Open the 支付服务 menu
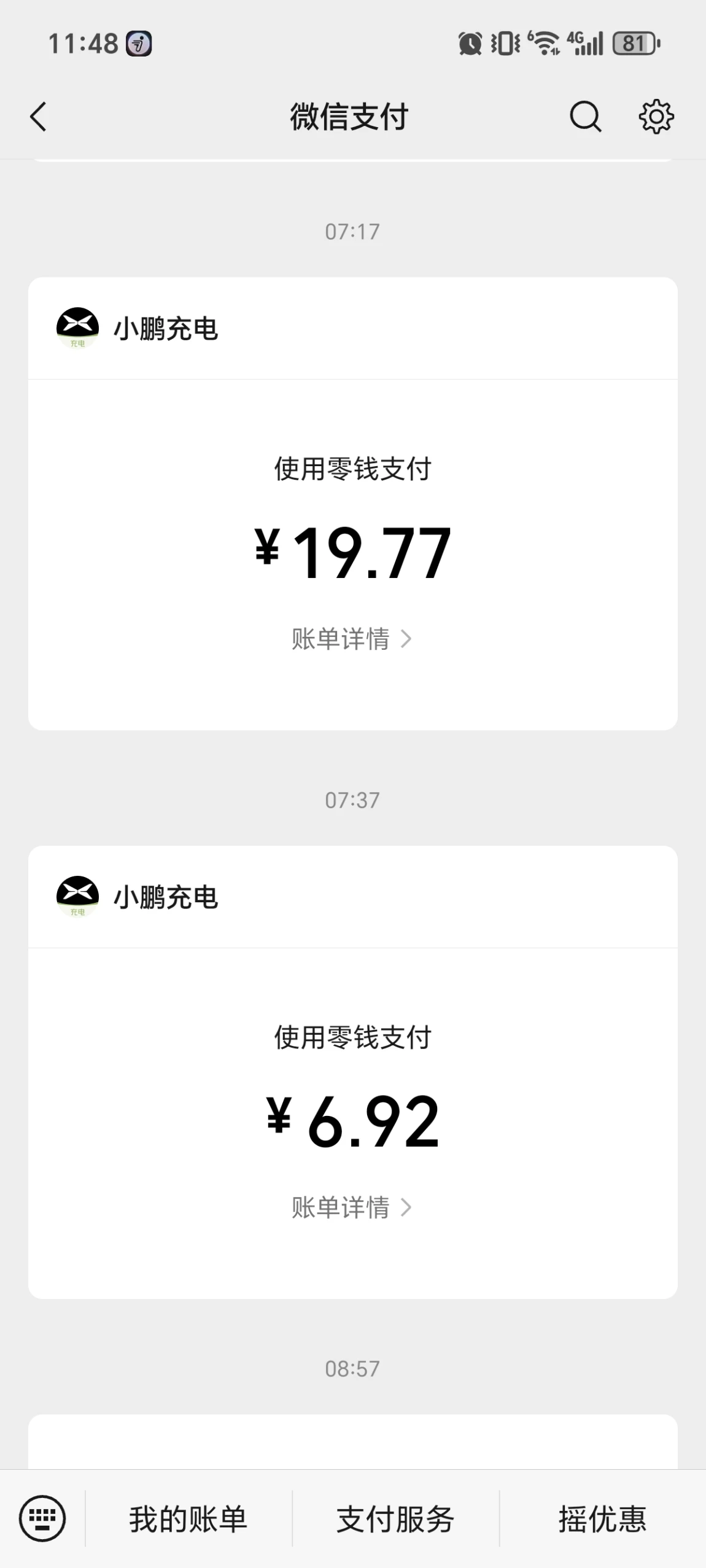Screen dimensions: 706x1568 pos(395,1519)
